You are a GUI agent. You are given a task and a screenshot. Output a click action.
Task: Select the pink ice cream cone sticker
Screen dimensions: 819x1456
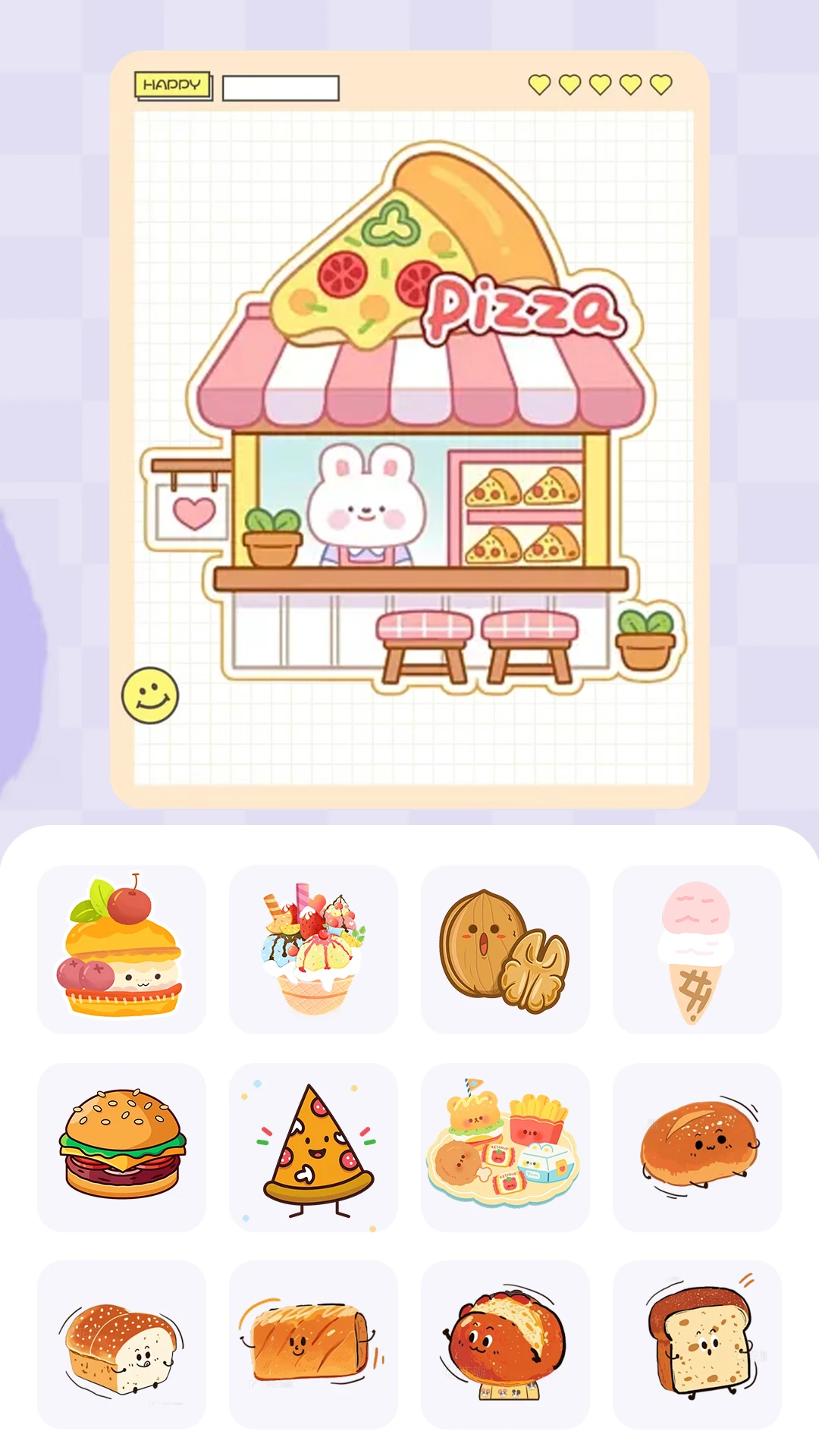pos(697,949)
